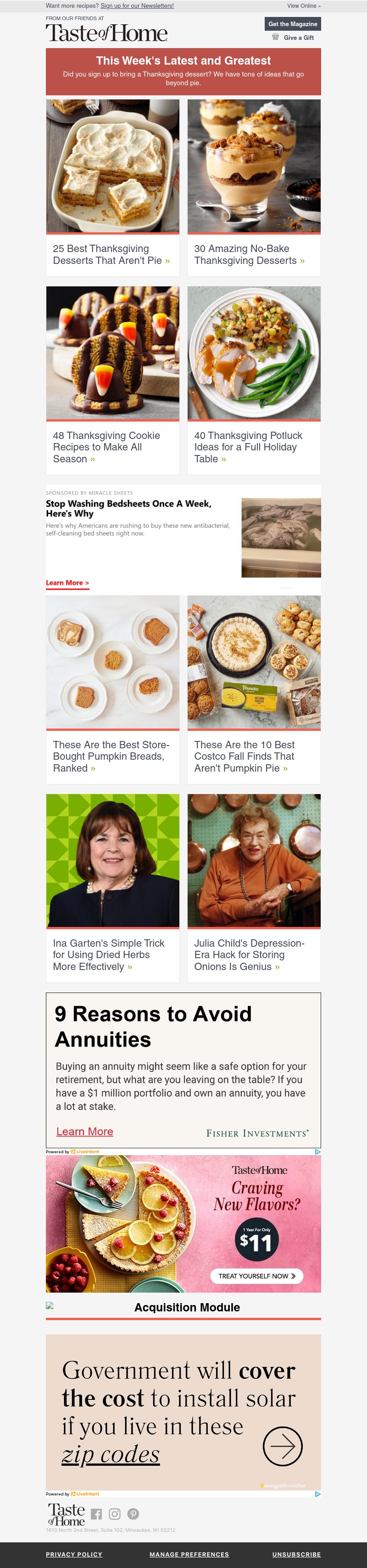Tap Treat Yourself Now button
The width and height of the screenshot is (367, 1568).
(256, 1276)
